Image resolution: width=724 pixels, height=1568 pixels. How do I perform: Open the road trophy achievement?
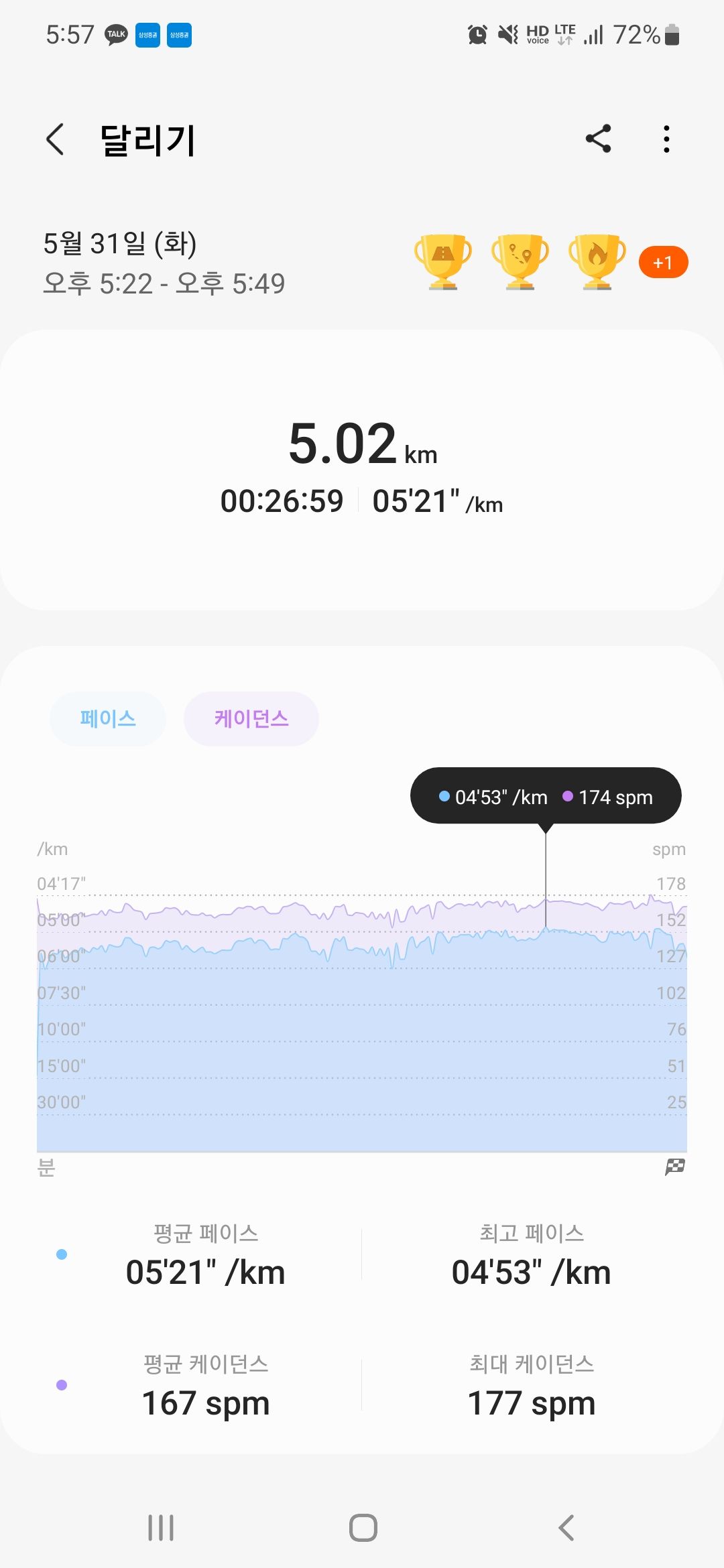pyautogui.click(x=443, y=261)
